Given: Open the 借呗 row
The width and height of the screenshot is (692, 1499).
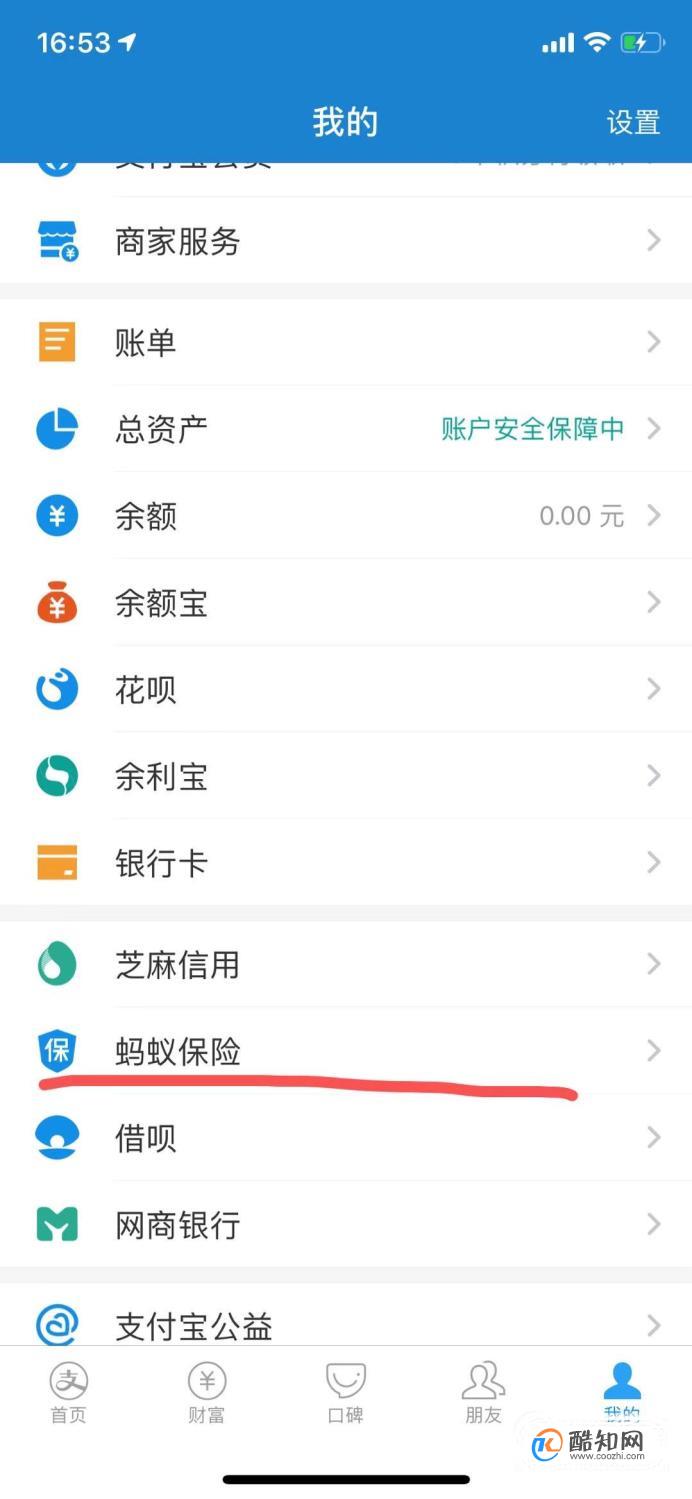Looking at the screenshot, I should click(x=346, y=1137).
